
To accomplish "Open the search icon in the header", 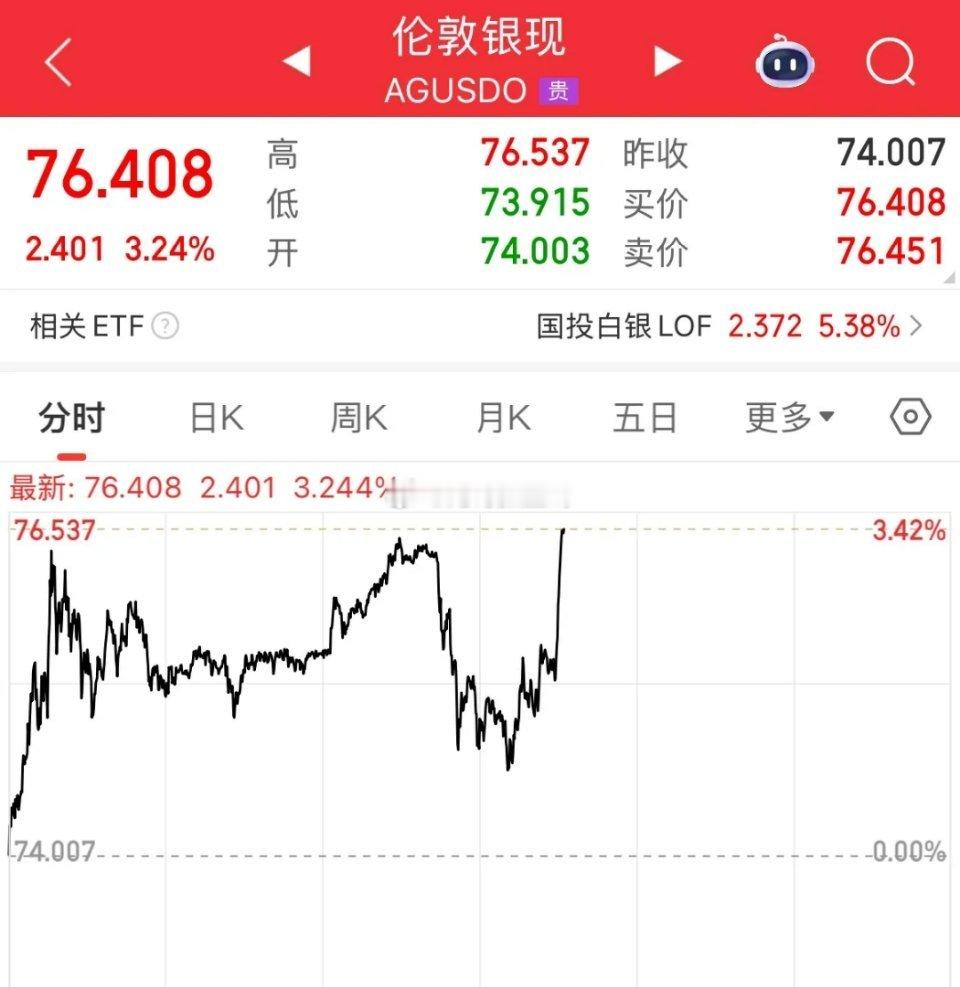I will tap(888, 62).
